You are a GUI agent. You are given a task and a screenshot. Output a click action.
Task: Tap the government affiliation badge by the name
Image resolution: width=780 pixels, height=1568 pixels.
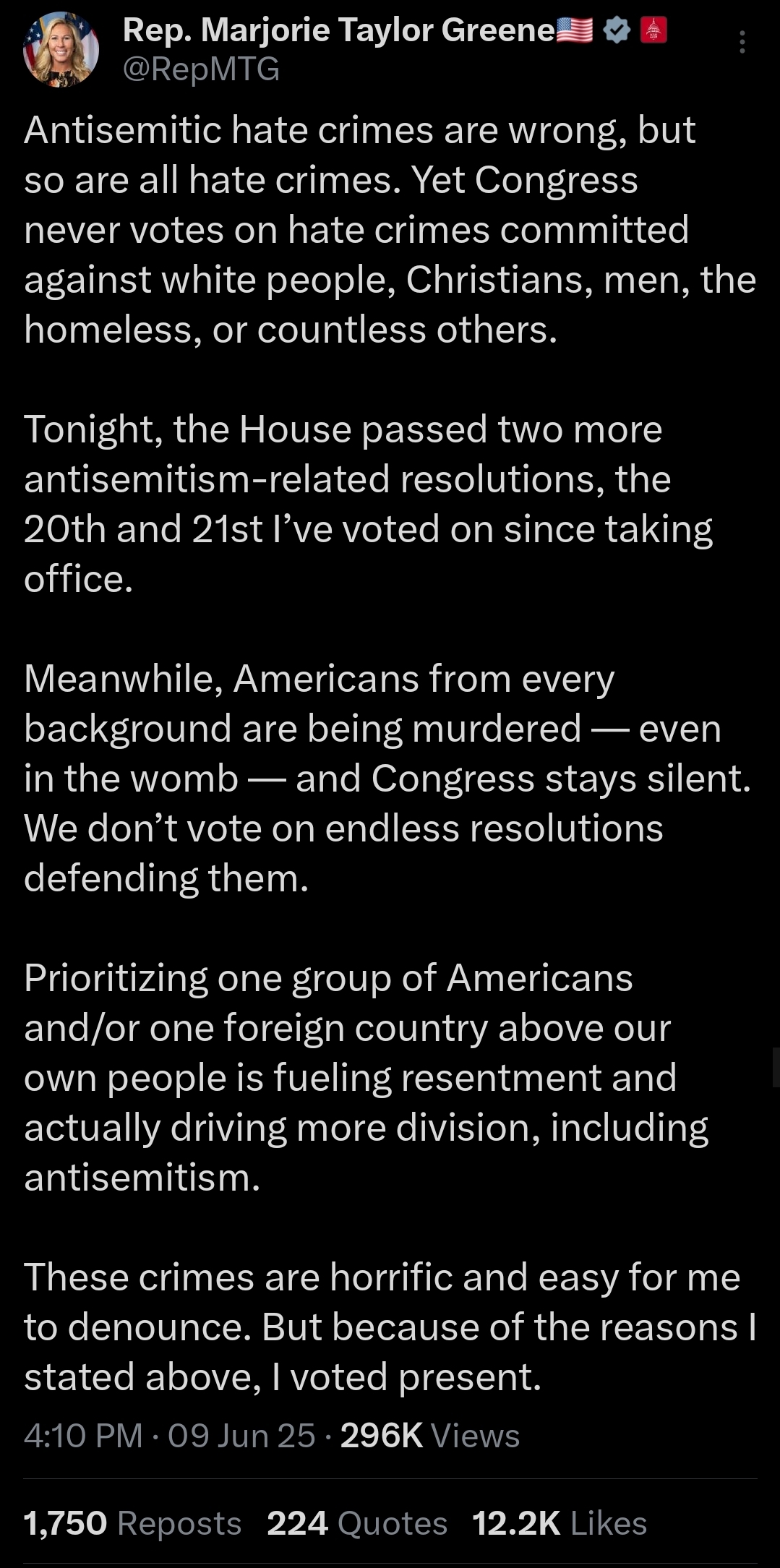653,31
